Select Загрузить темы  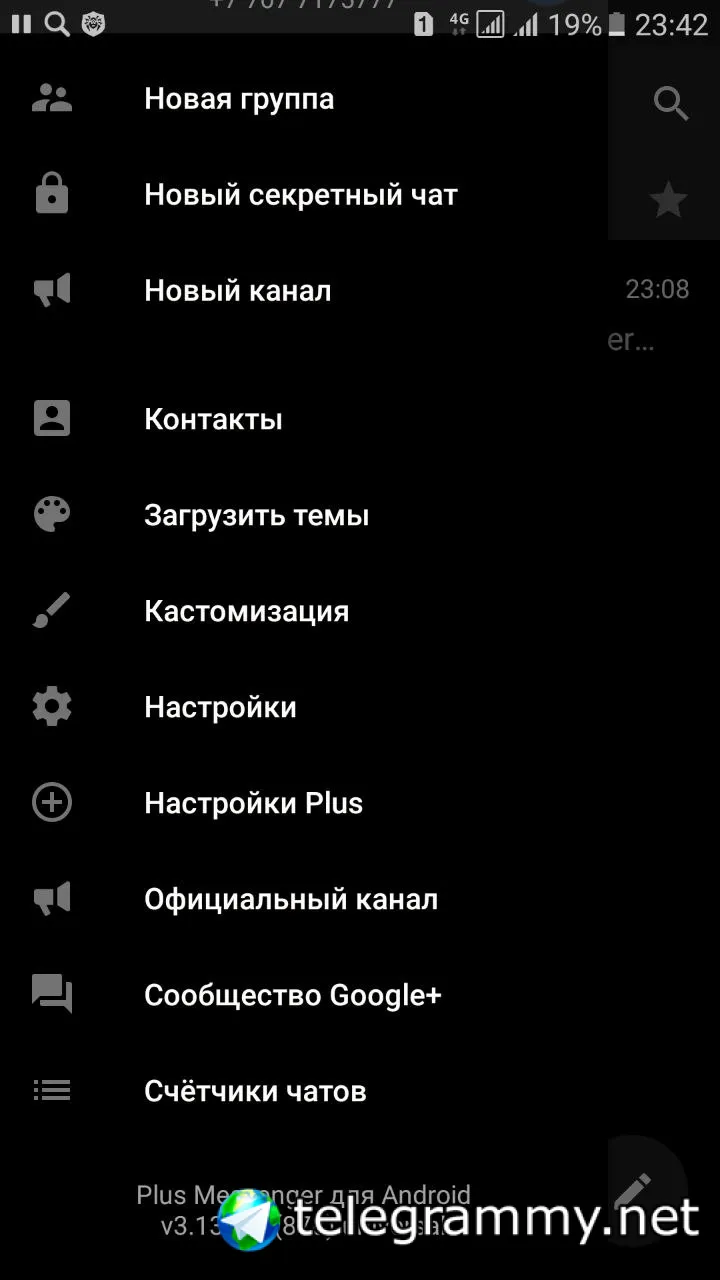tap(256, 515)
